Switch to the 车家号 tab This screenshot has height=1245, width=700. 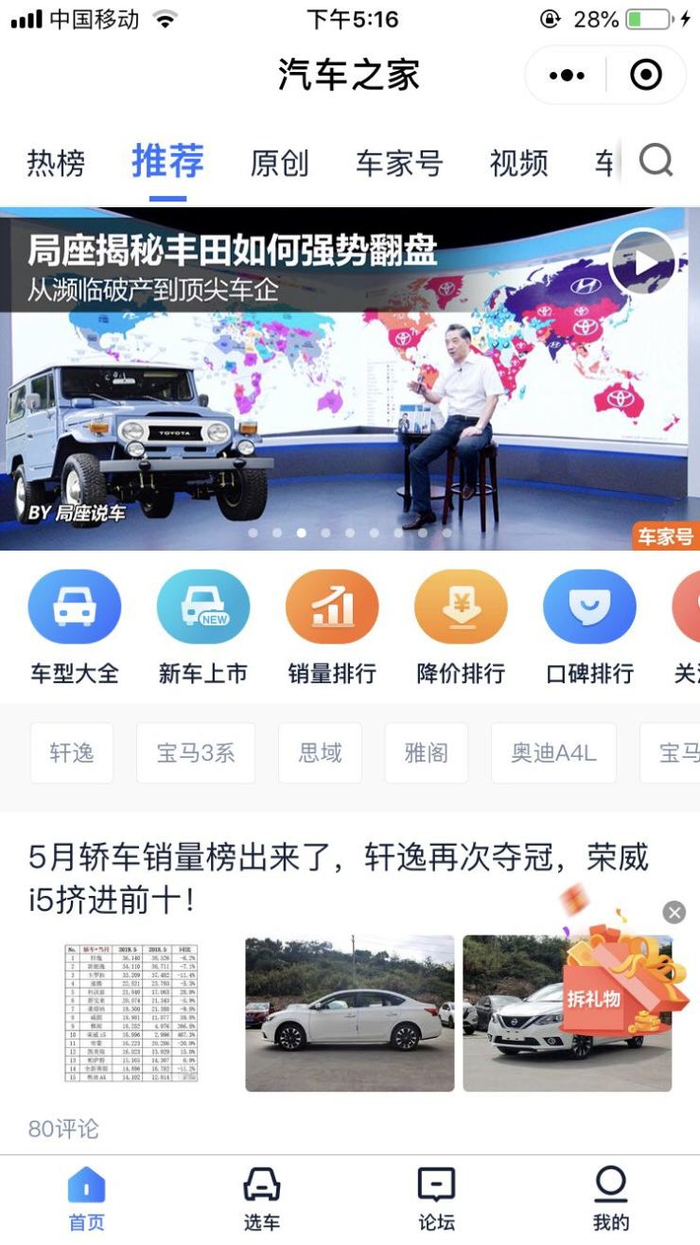(399, 162)
